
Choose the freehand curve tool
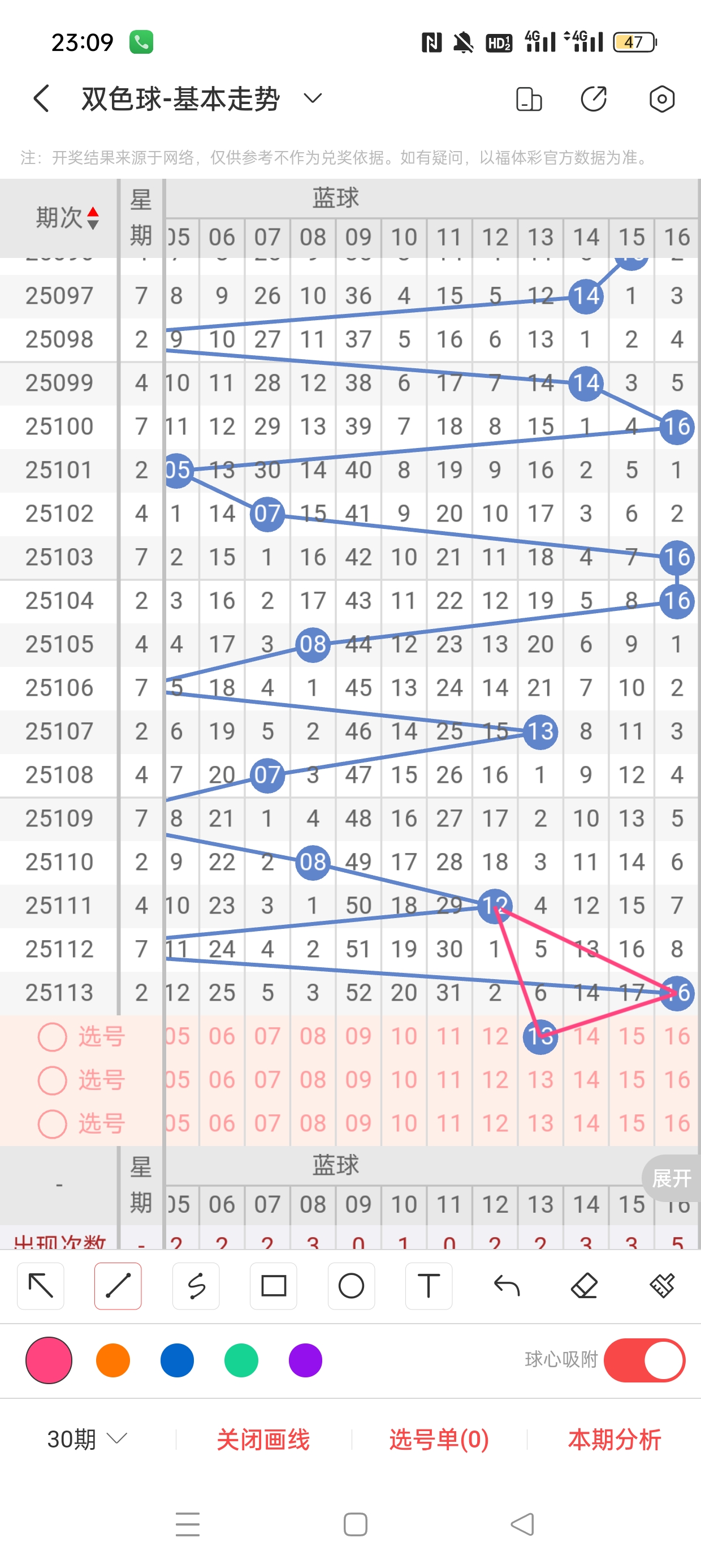196,1286
